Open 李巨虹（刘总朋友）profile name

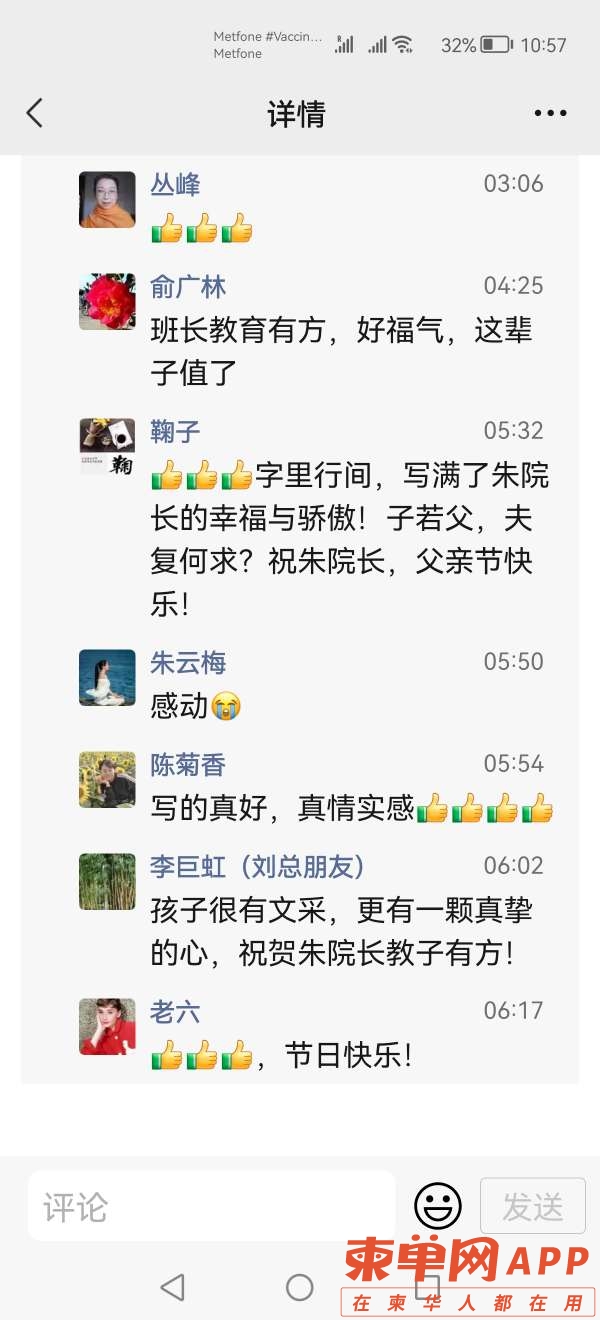click(x=257, y=866)
